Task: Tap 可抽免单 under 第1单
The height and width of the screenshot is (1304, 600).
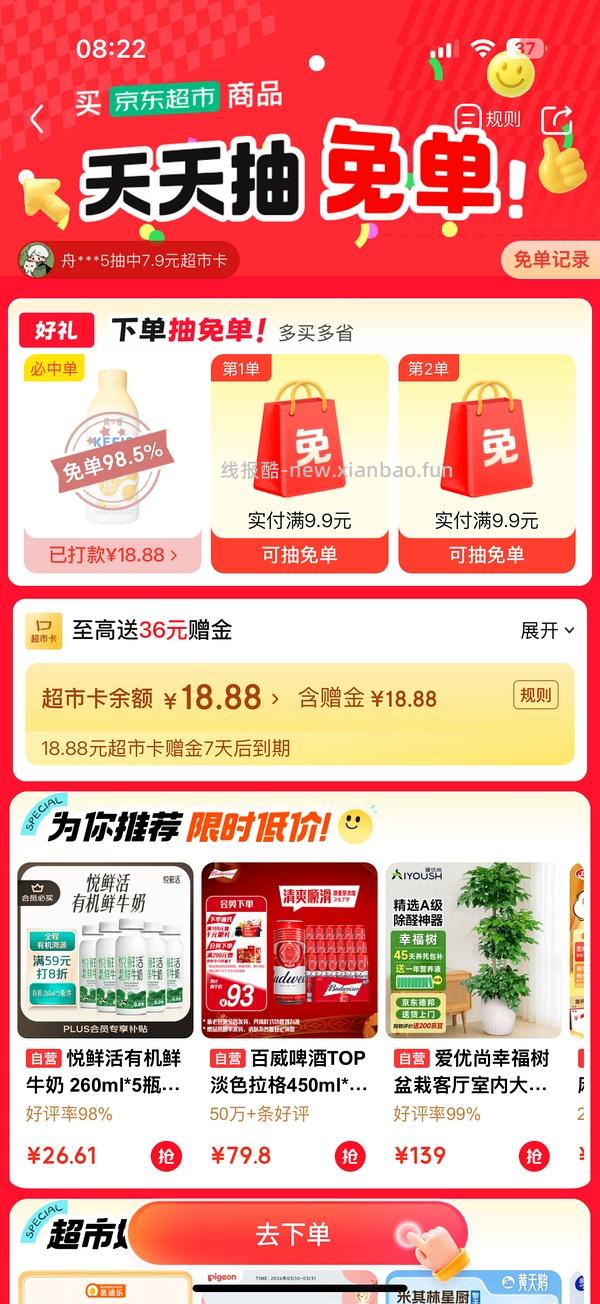Action: 299,555
